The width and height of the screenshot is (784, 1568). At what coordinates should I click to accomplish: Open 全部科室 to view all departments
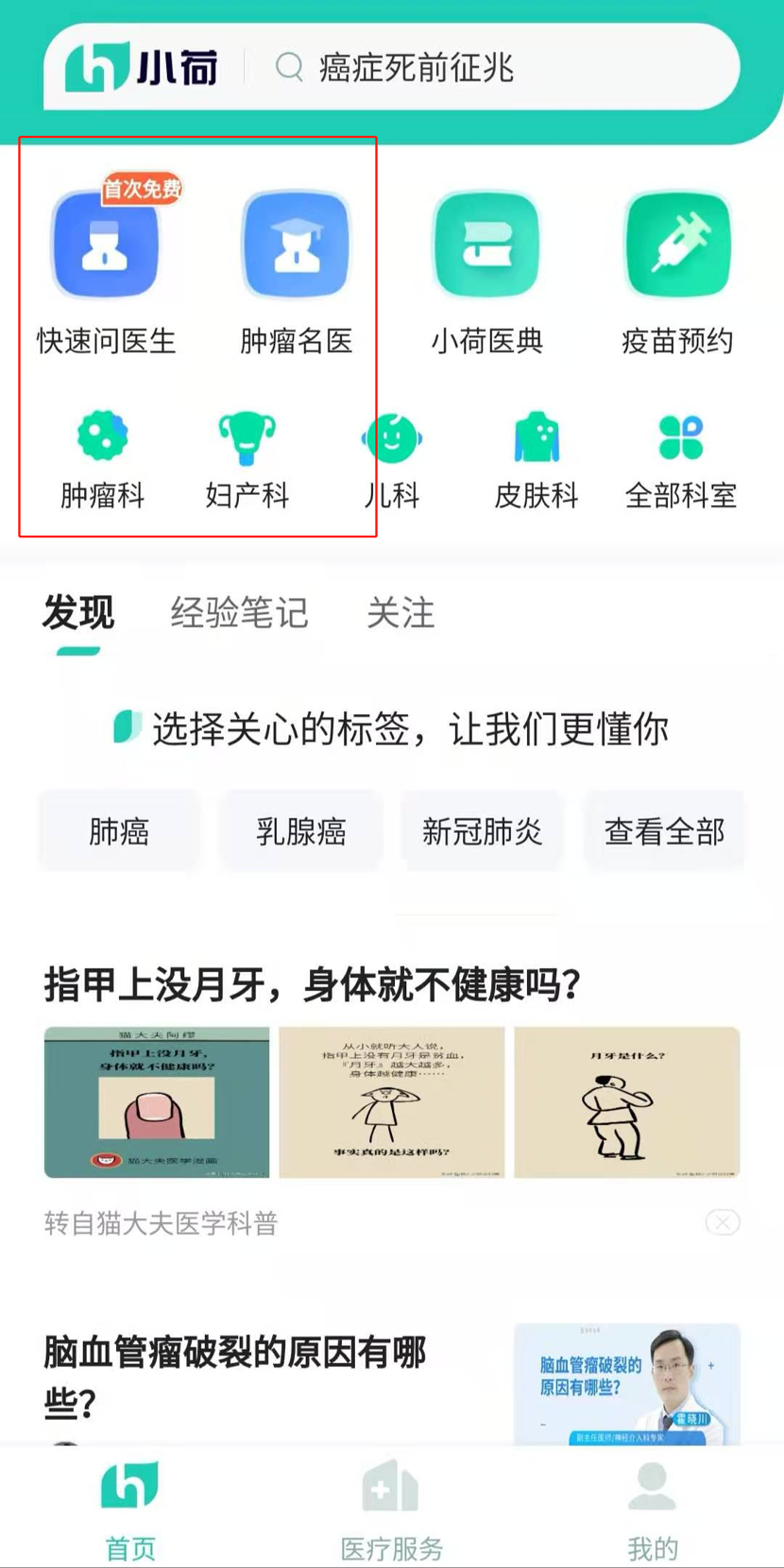pos(678,437)
